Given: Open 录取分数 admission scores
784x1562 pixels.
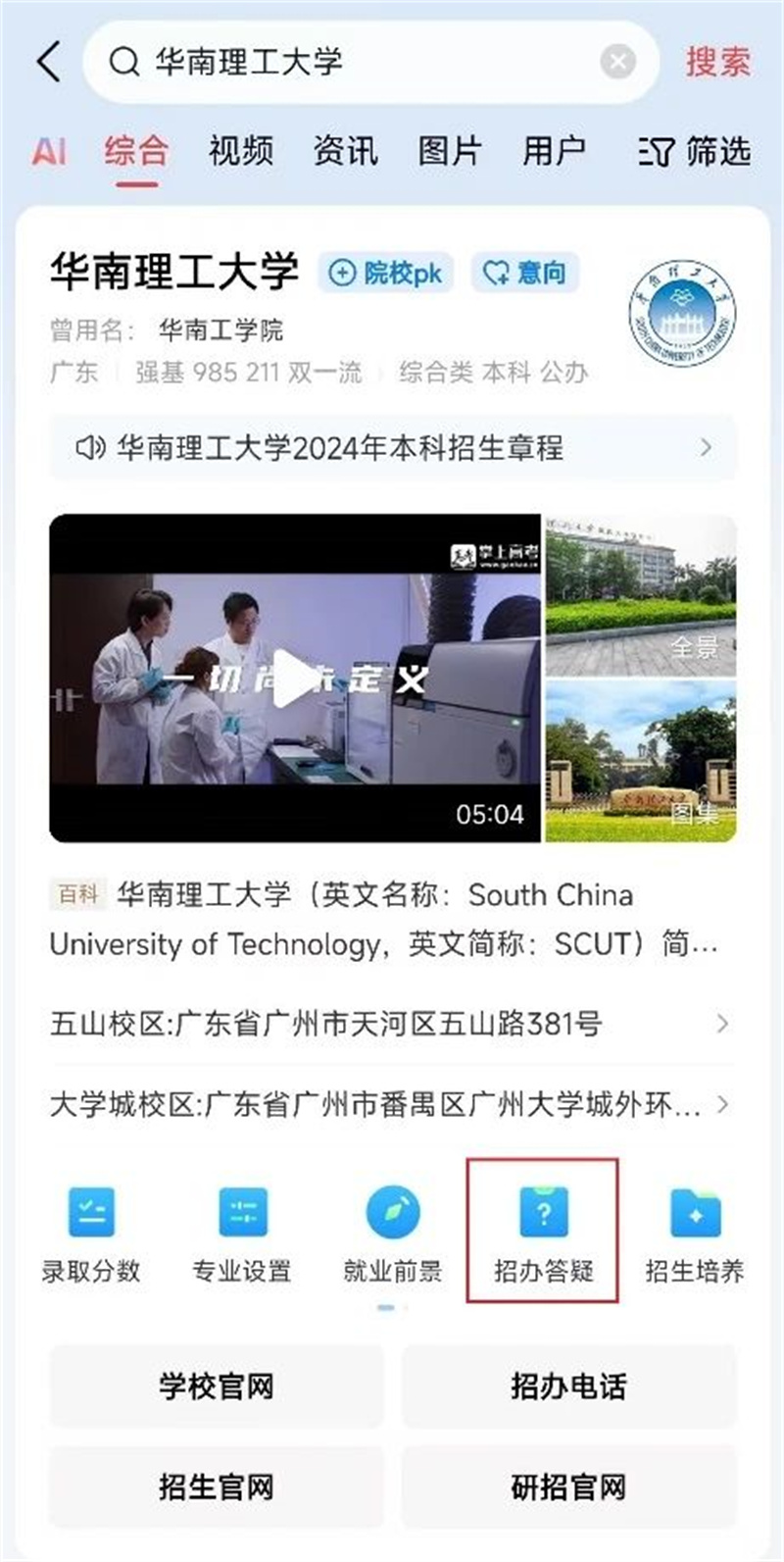Looking at the screenshot, I should (91, 1234).
